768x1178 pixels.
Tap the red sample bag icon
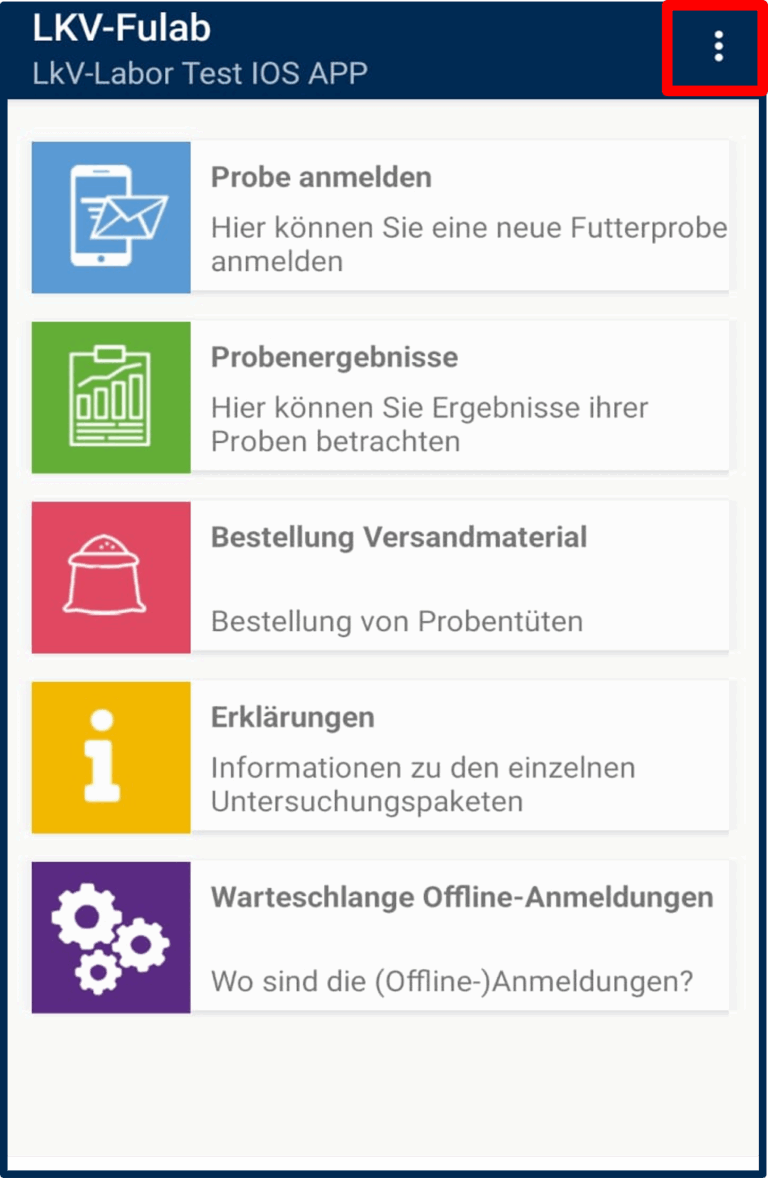[x=110, y=576]
